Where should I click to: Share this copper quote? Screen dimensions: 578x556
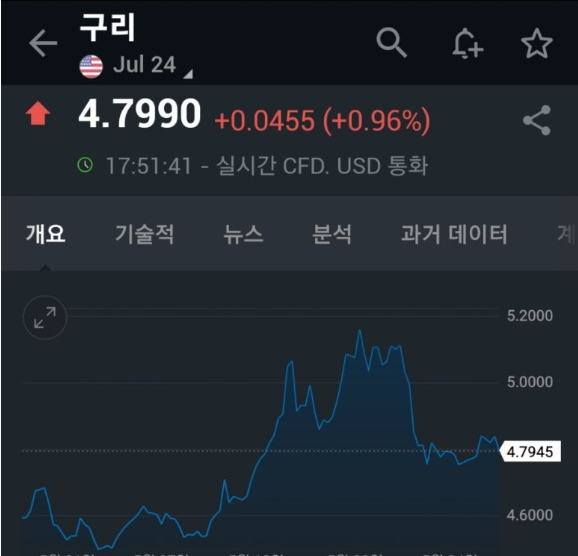click(x=537, y=120)
